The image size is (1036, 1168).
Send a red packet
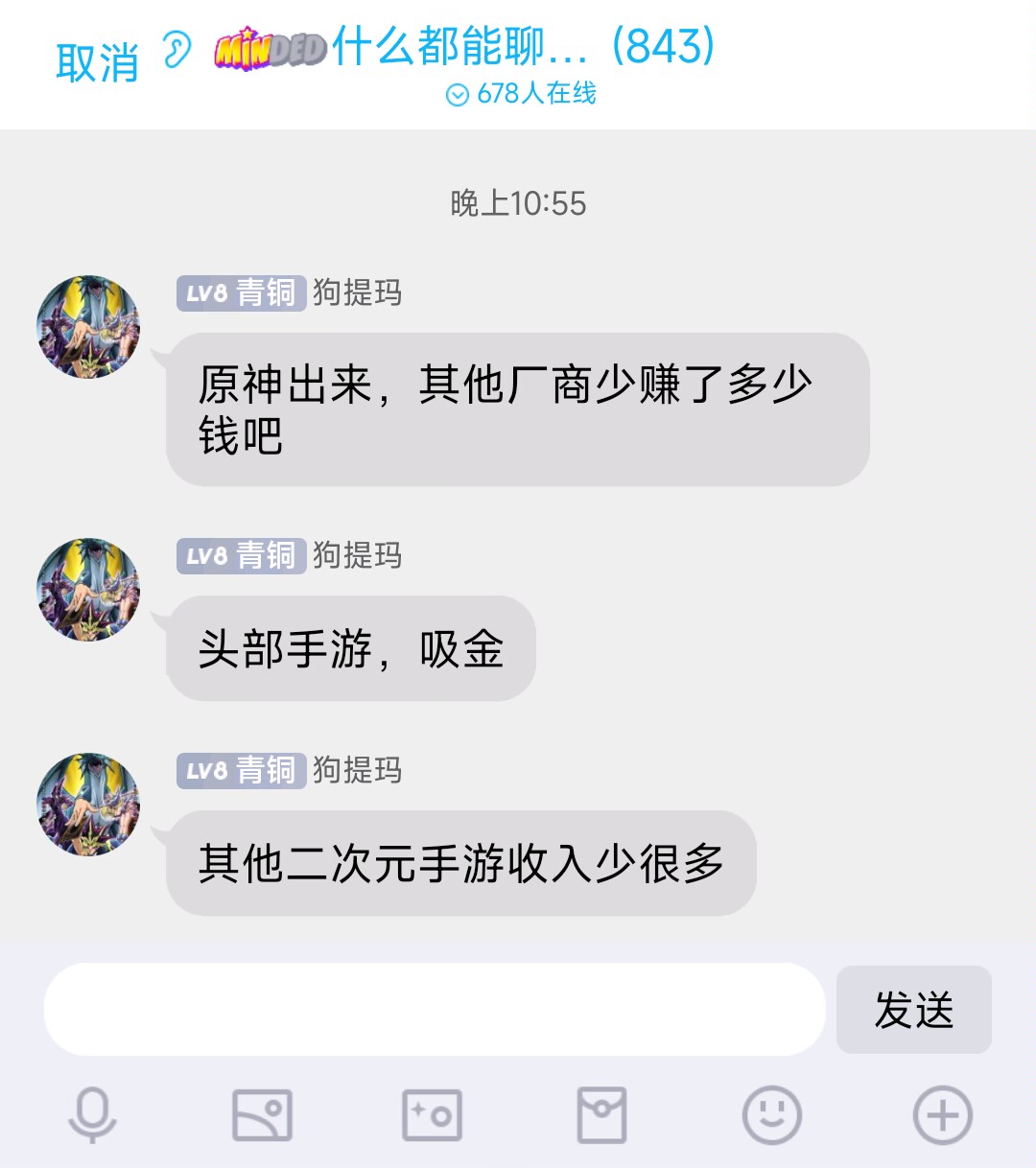click(601, 1115)
